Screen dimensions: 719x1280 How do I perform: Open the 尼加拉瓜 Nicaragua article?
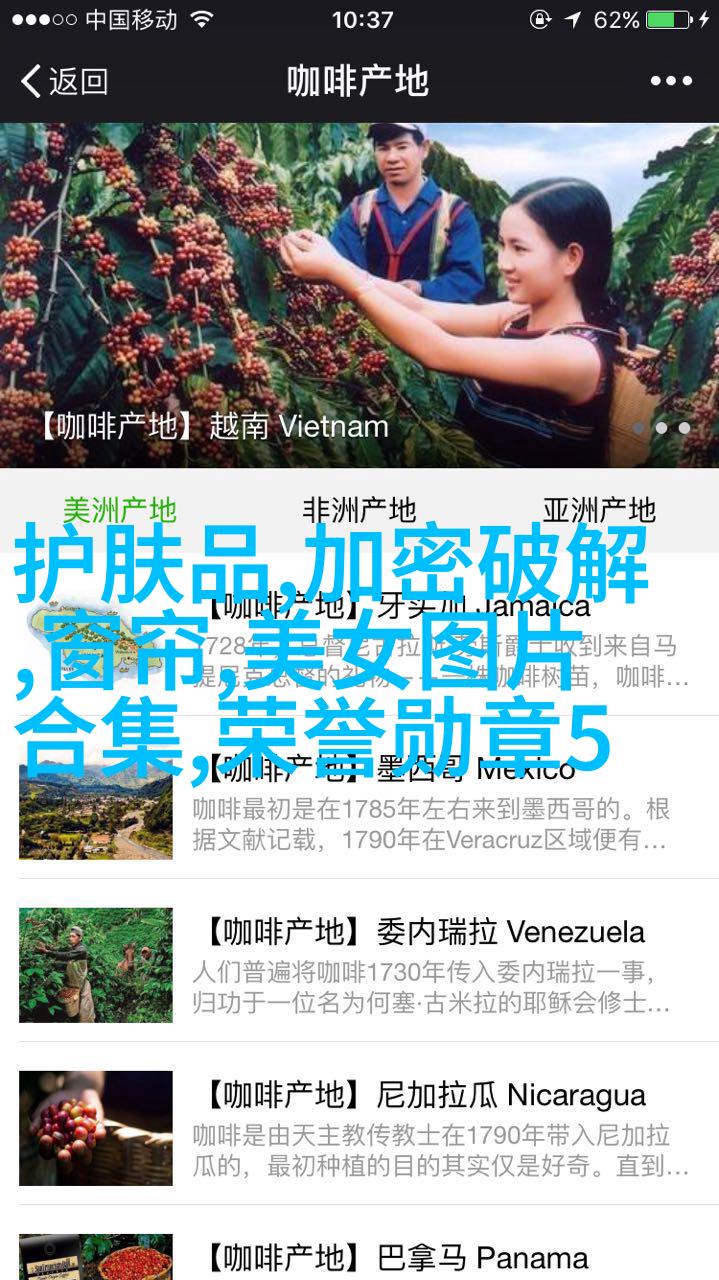pos(360,1123)
